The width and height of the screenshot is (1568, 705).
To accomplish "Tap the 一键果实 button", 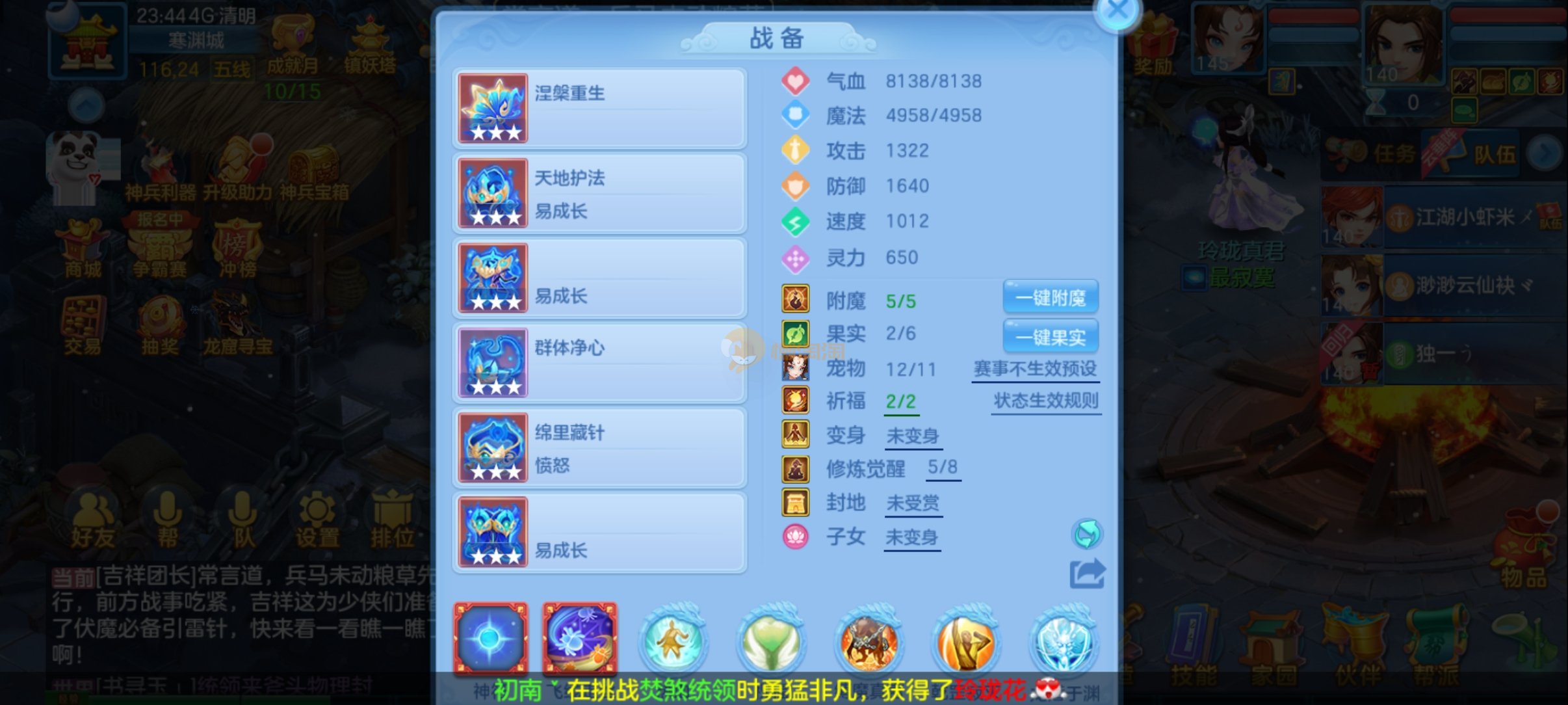I will tap(1051, 337).
